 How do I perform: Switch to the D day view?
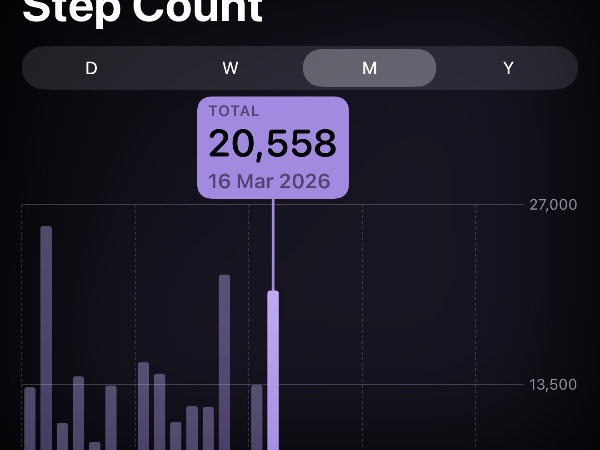click(91, 68)
